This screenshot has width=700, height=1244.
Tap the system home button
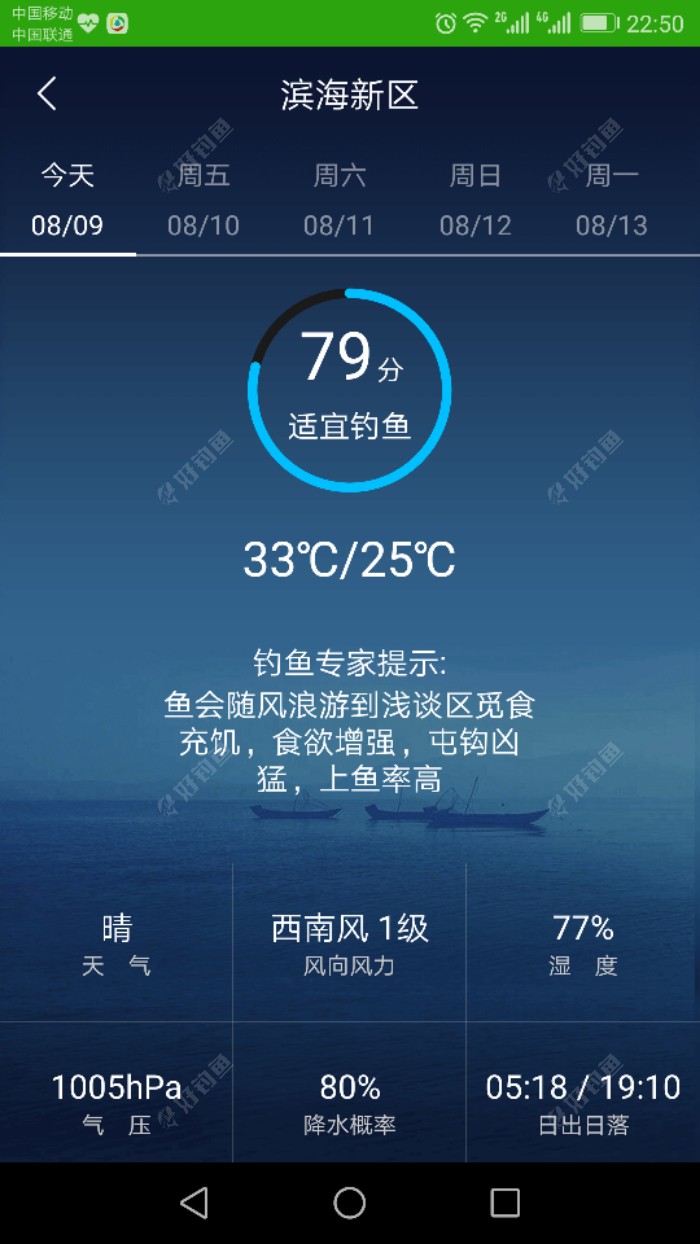pos(349,1203)
